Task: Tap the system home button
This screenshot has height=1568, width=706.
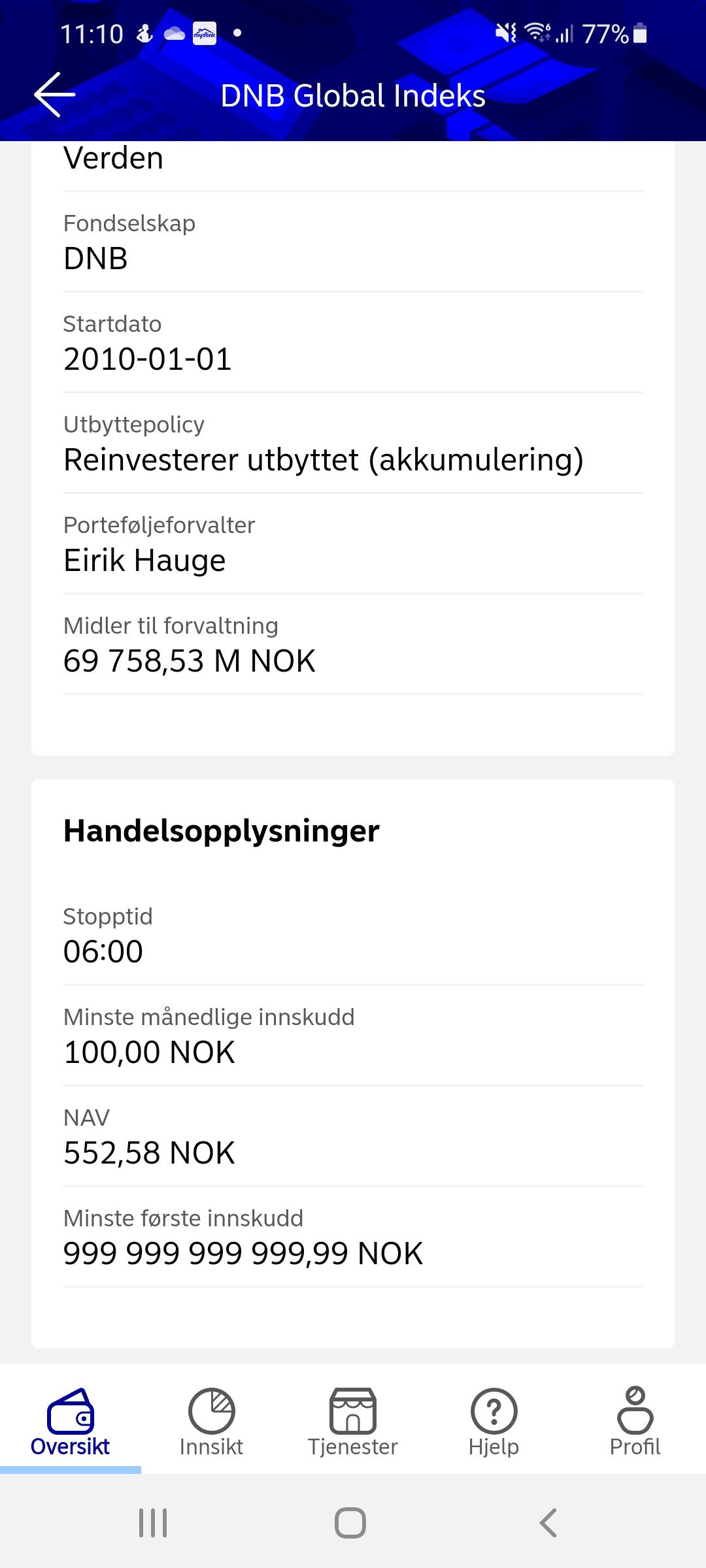Action: tap(350, 1523)
